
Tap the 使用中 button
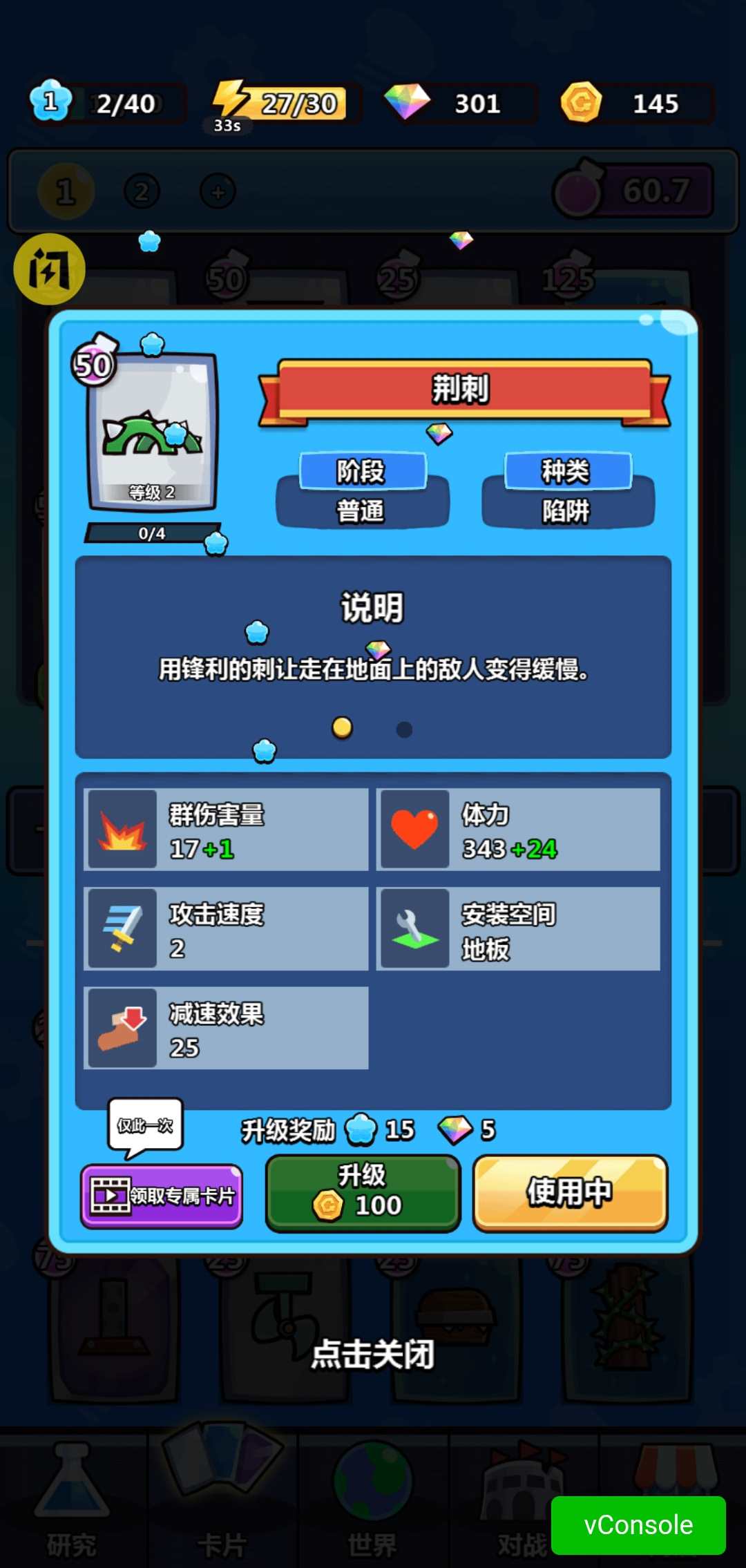[570, 1192]
